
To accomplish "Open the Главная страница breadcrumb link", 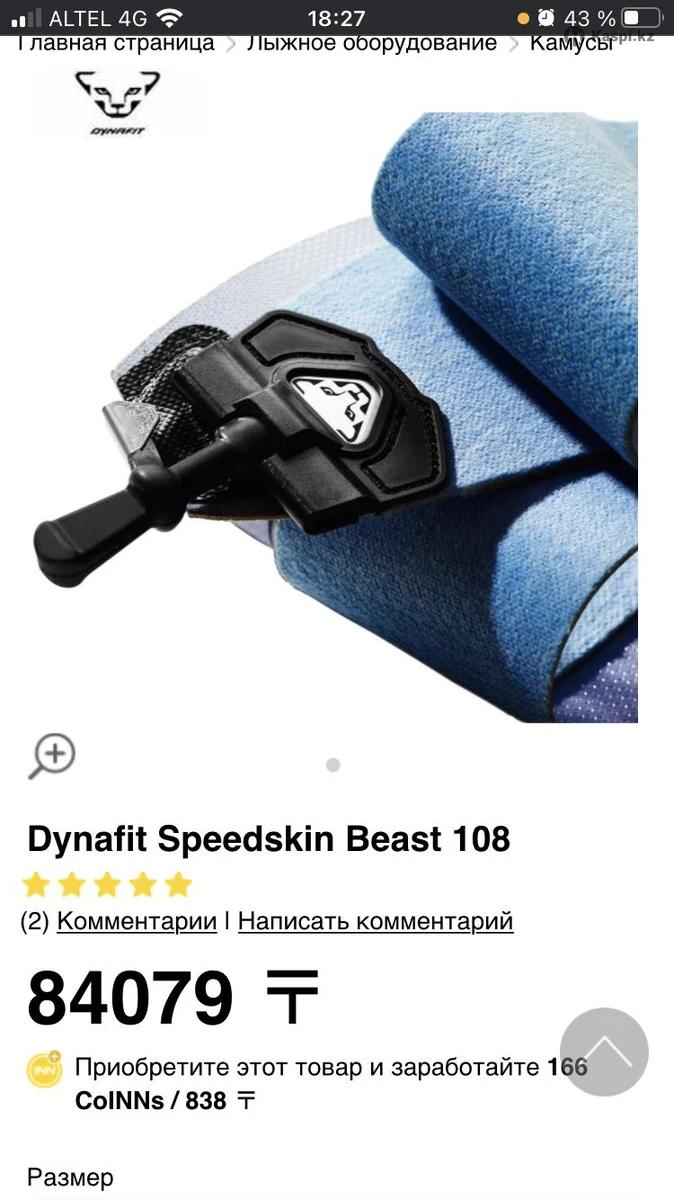I will coord(116,44).
